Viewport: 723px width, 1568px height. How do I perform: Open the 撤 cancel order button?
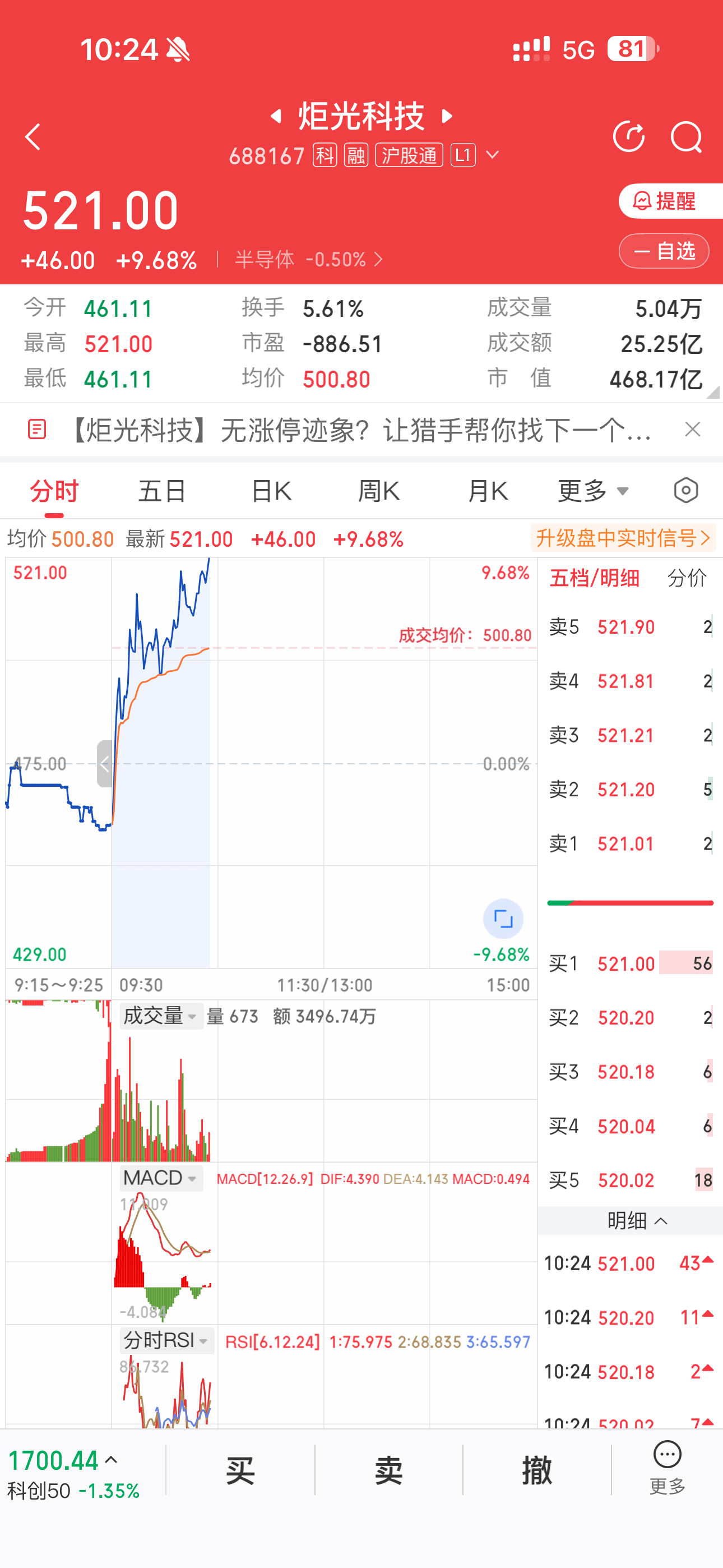click(x=537, y=1470)
